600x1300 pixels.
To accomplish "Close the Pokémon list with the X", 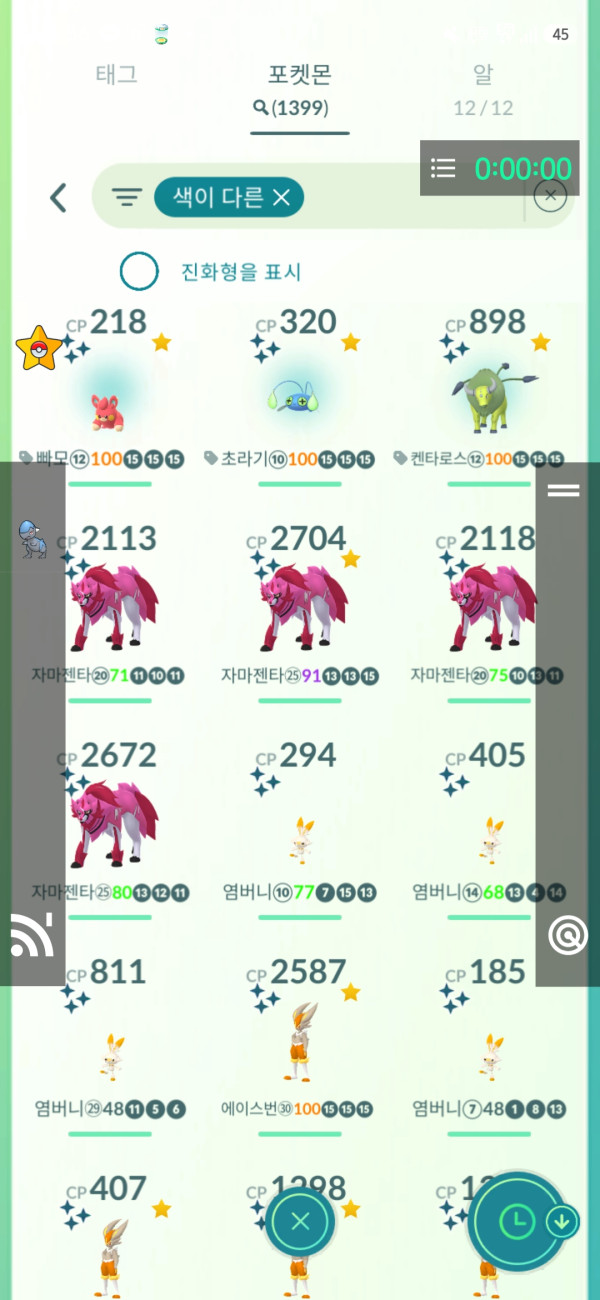I will (300, 1220).
